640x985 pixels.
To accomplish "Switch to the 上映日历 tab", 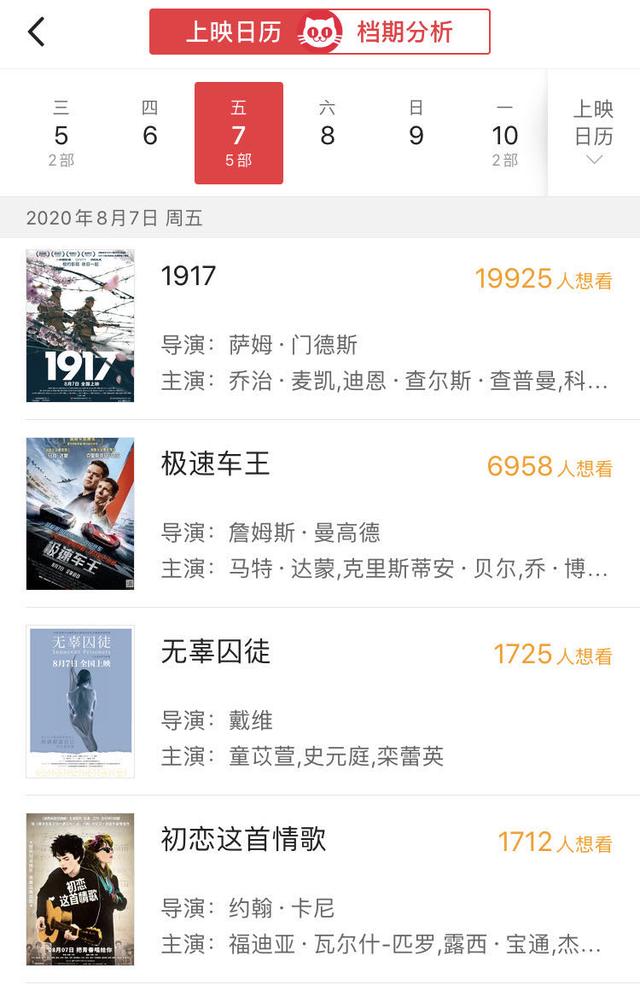I will (x=234, y=32).
